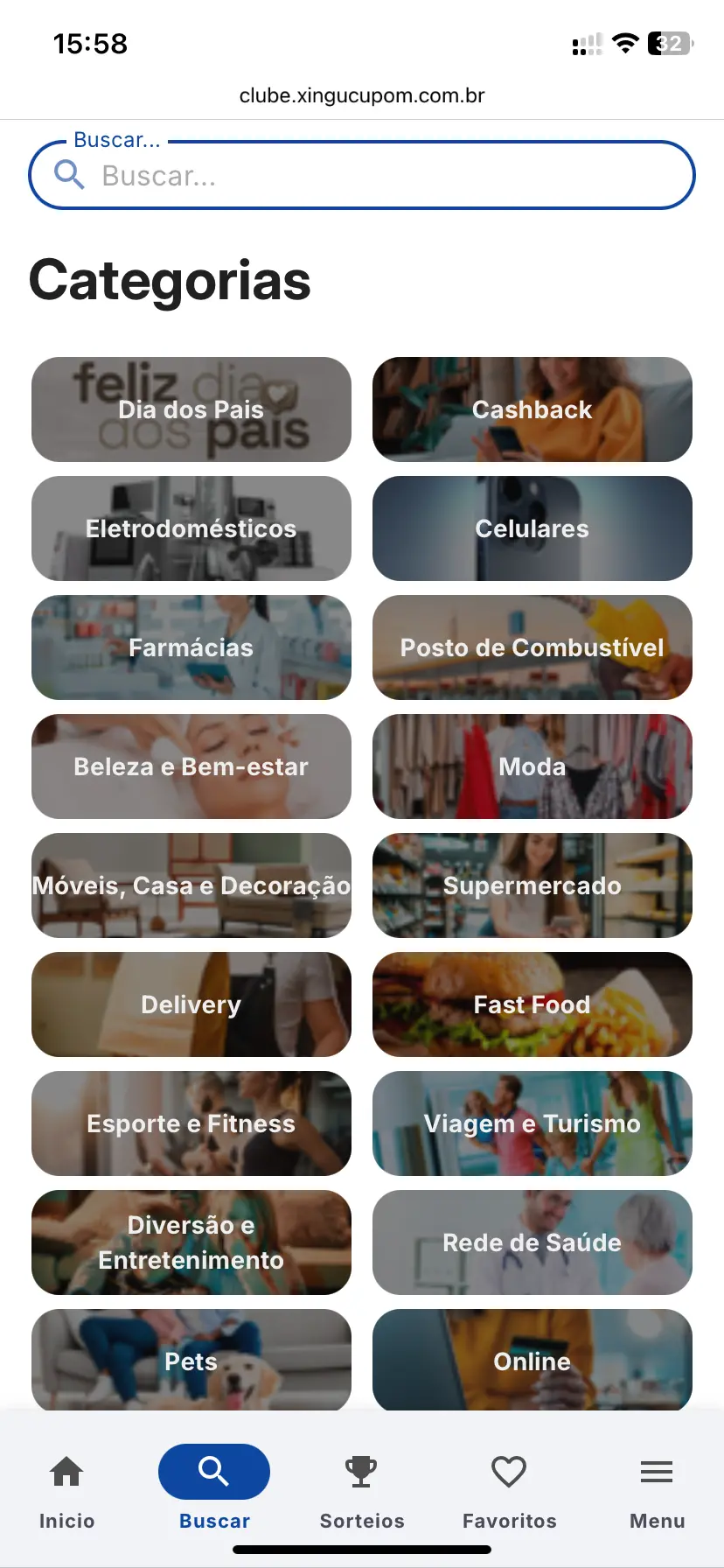Open the Menu tab

point(657,1487)
